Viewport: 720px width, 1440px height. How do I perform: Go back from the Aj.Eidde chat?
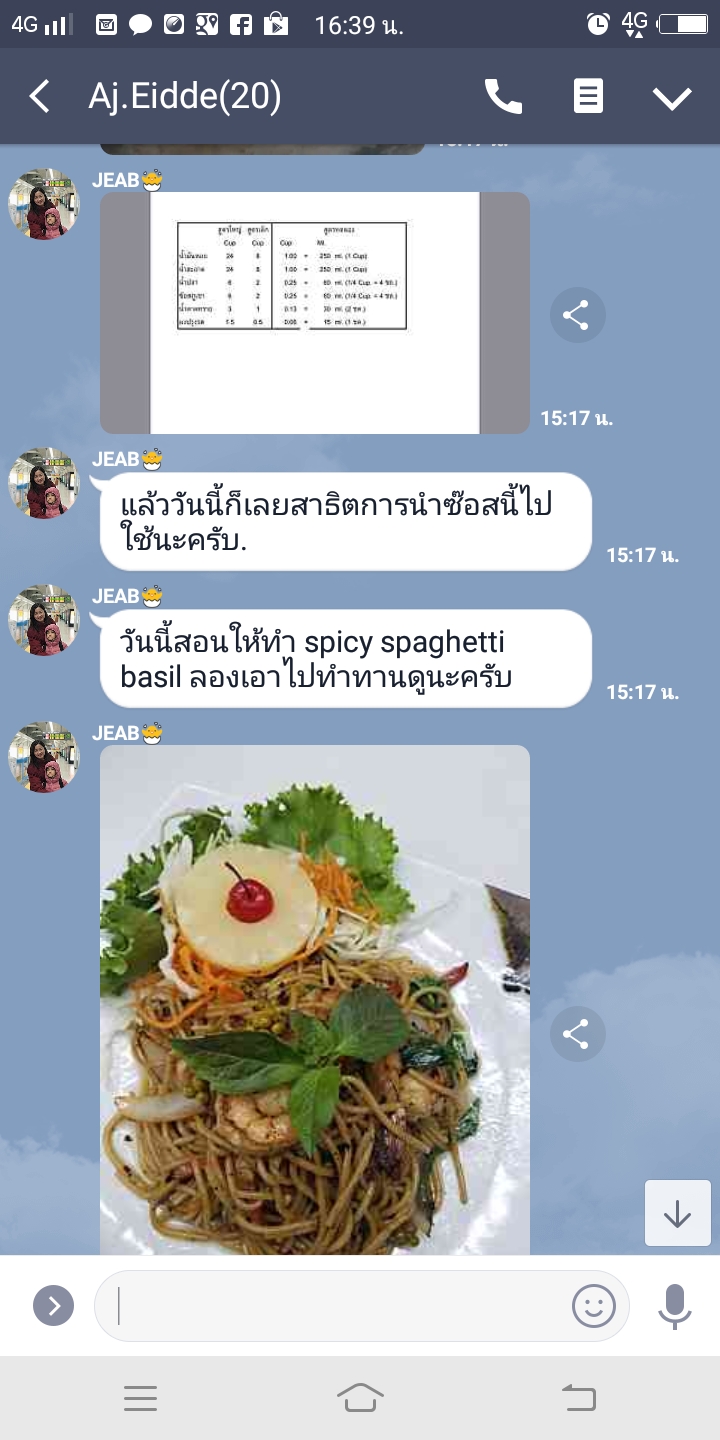(40, 97)
